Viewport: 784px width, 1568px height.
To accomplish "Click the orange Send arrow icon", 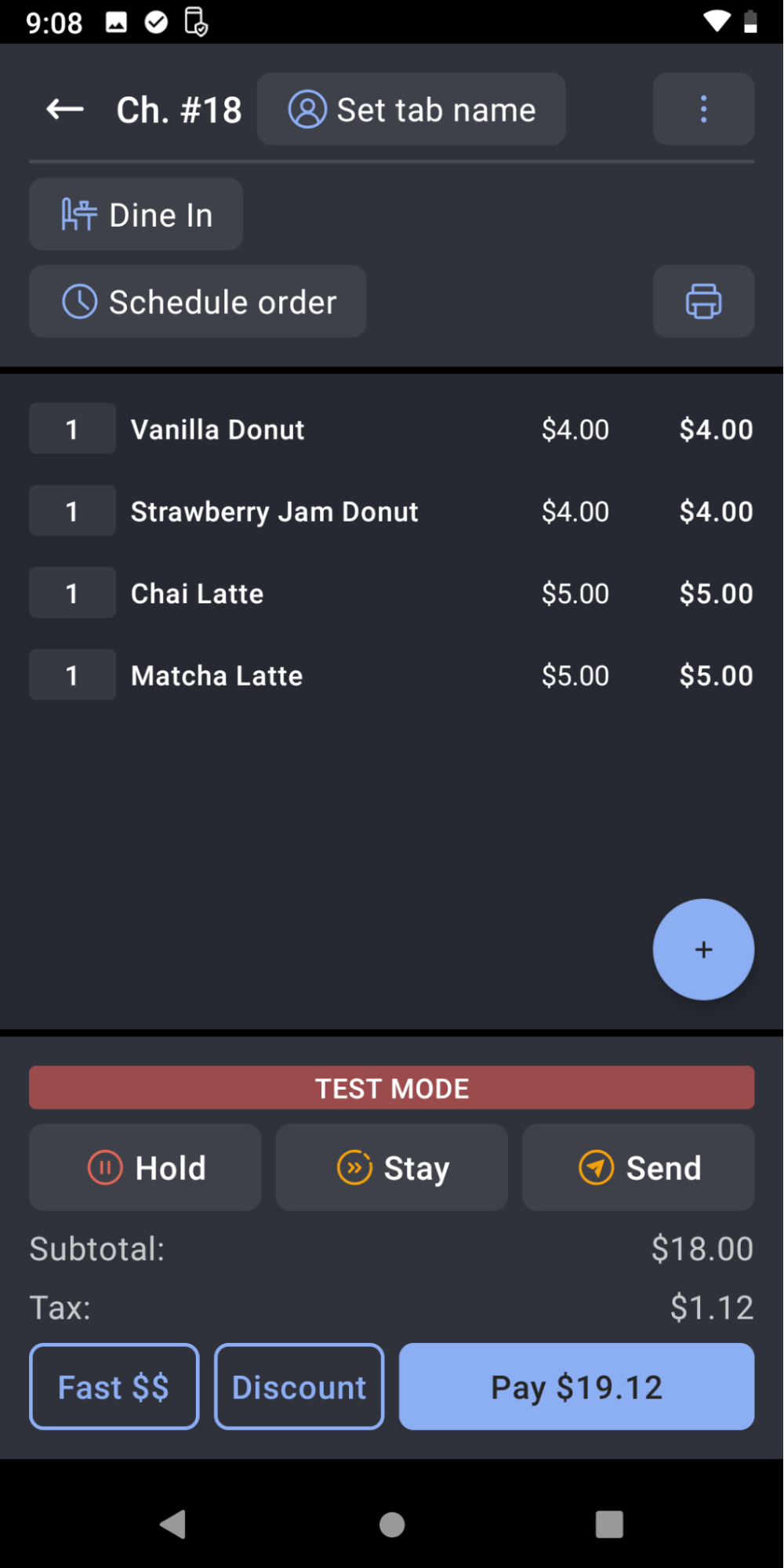I will click(597, 1167).
